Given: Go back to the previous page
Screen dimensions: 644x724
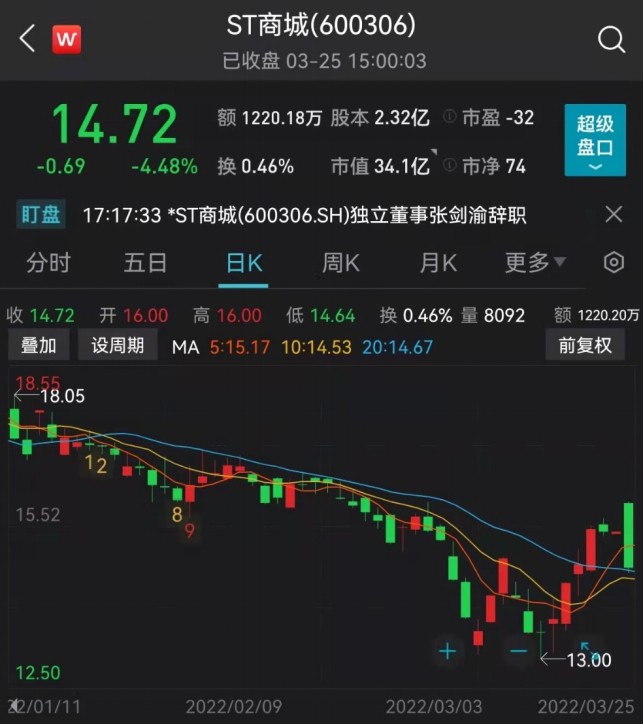Looking at the screenshot, I should click(27, 40).
